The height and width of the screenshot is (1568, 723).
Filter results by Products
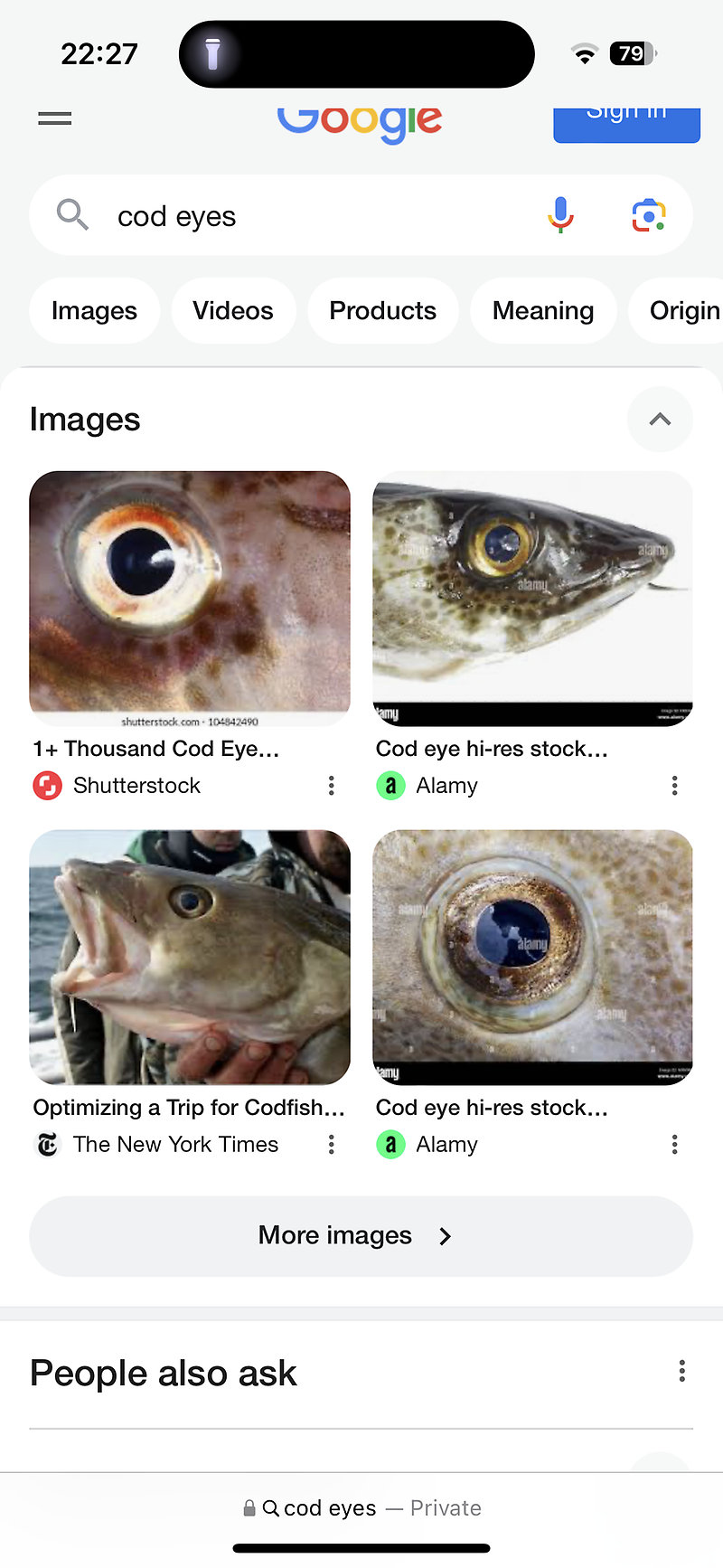[382, 311]
